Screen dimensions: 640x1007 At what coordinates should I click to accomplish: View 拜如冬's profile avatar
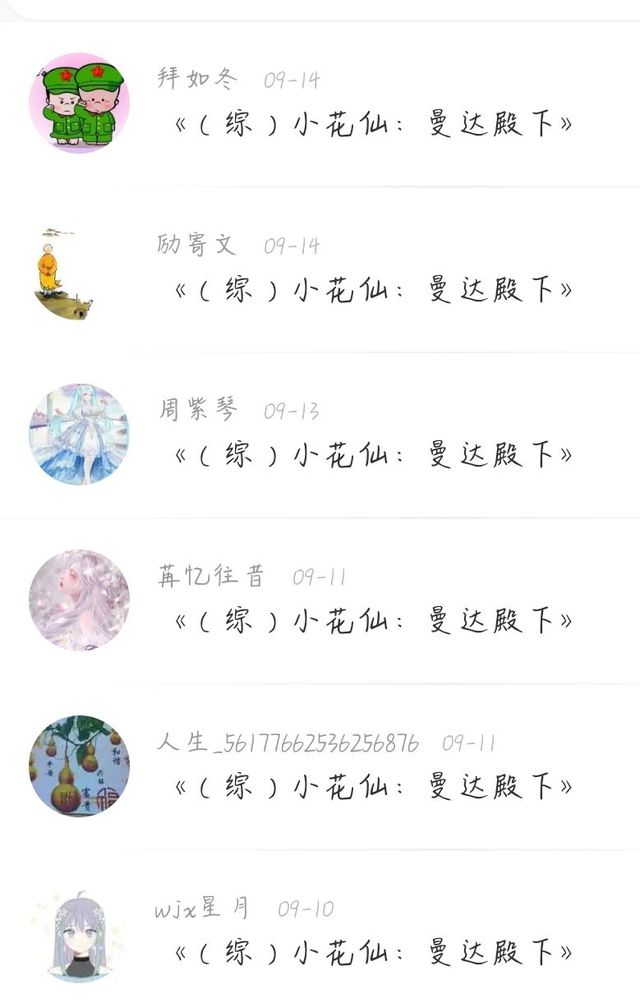point(79,103)
